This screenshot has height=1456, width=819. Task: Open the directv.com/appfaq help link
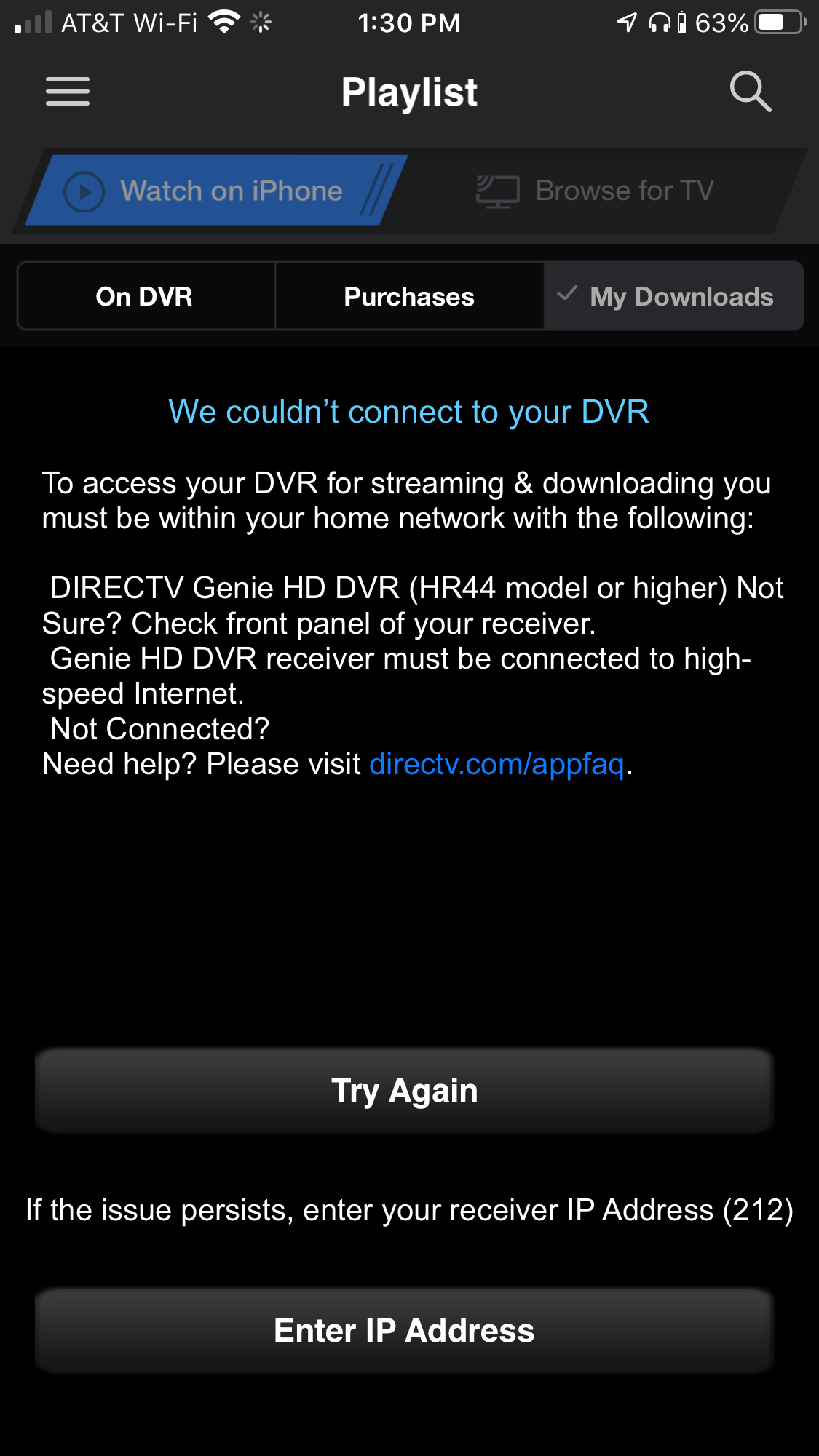497,765
